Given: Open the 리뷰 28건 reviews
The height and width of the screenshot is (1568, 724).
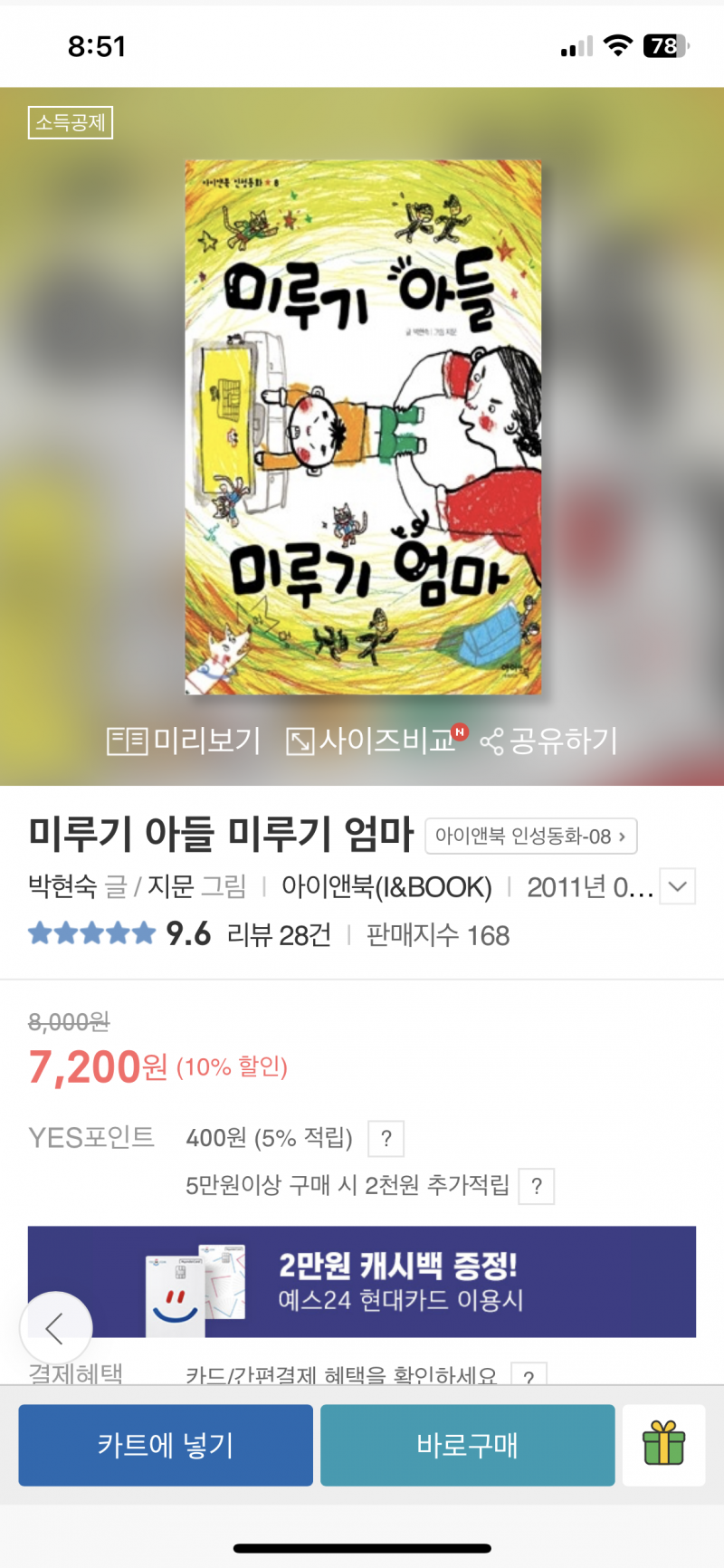Looking at the screenshot, I should click(x=279, y=935).
